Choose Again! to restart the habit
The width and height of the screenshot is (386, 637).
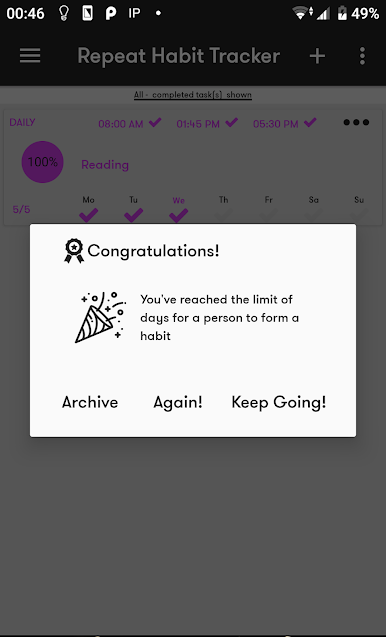pos(178,403)
